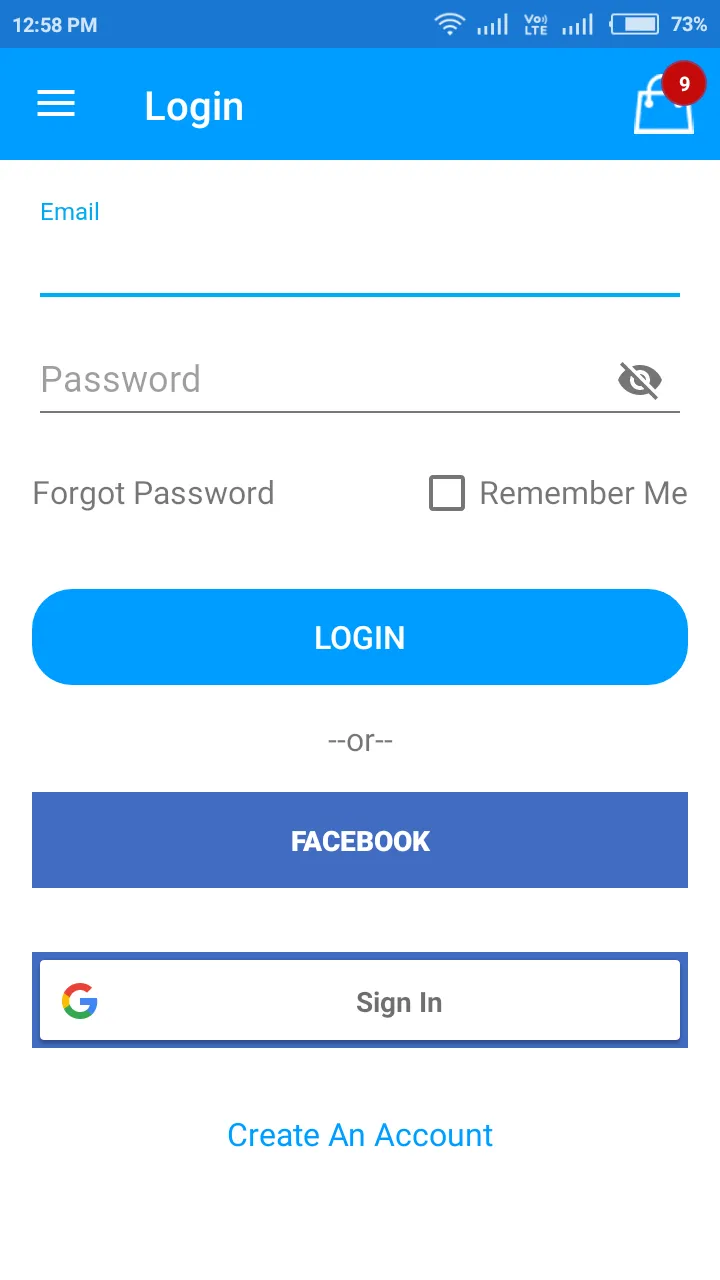The image size is (720, 1280).
Task: Enable the Remember Me checkbox
Action: click(x=447, y=493)
